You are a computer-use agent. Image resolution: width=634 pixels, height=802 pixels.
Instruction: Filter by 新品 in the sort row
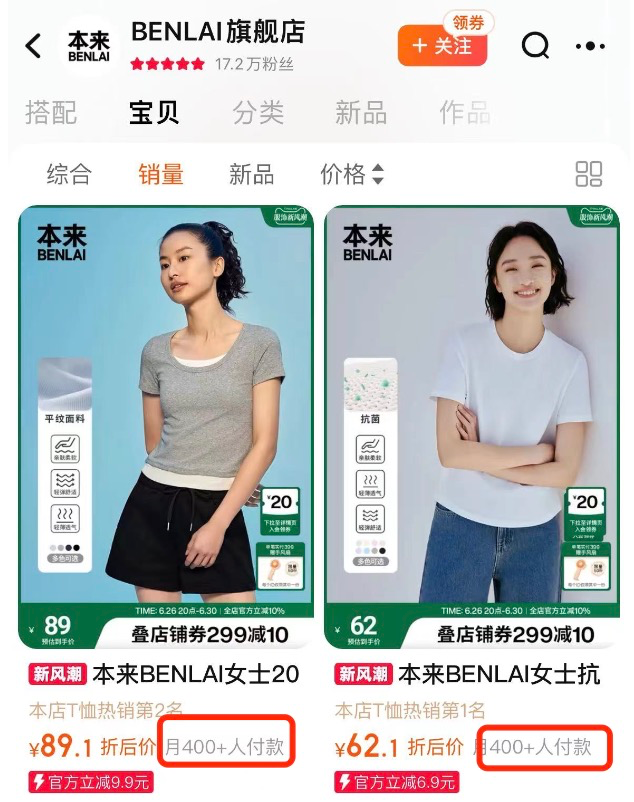click(251, 174)
